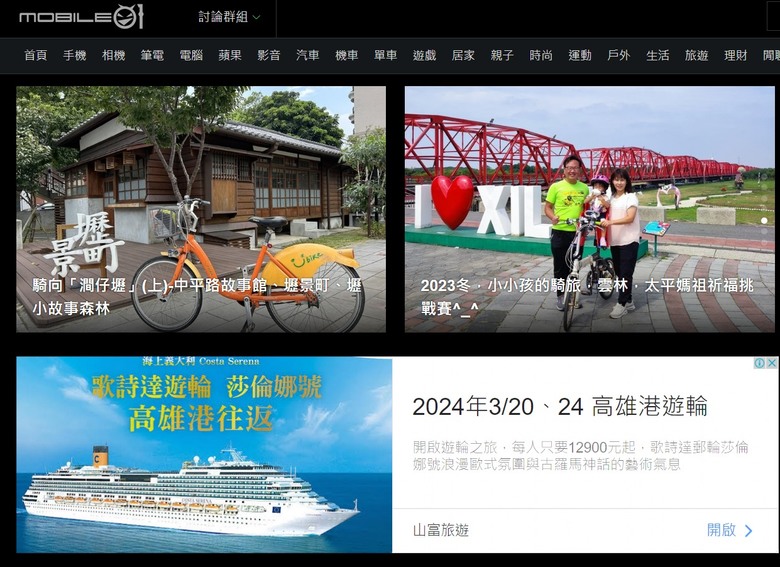Go to the 相機 section
780x567 pixels.
click(x=114, y=56)
